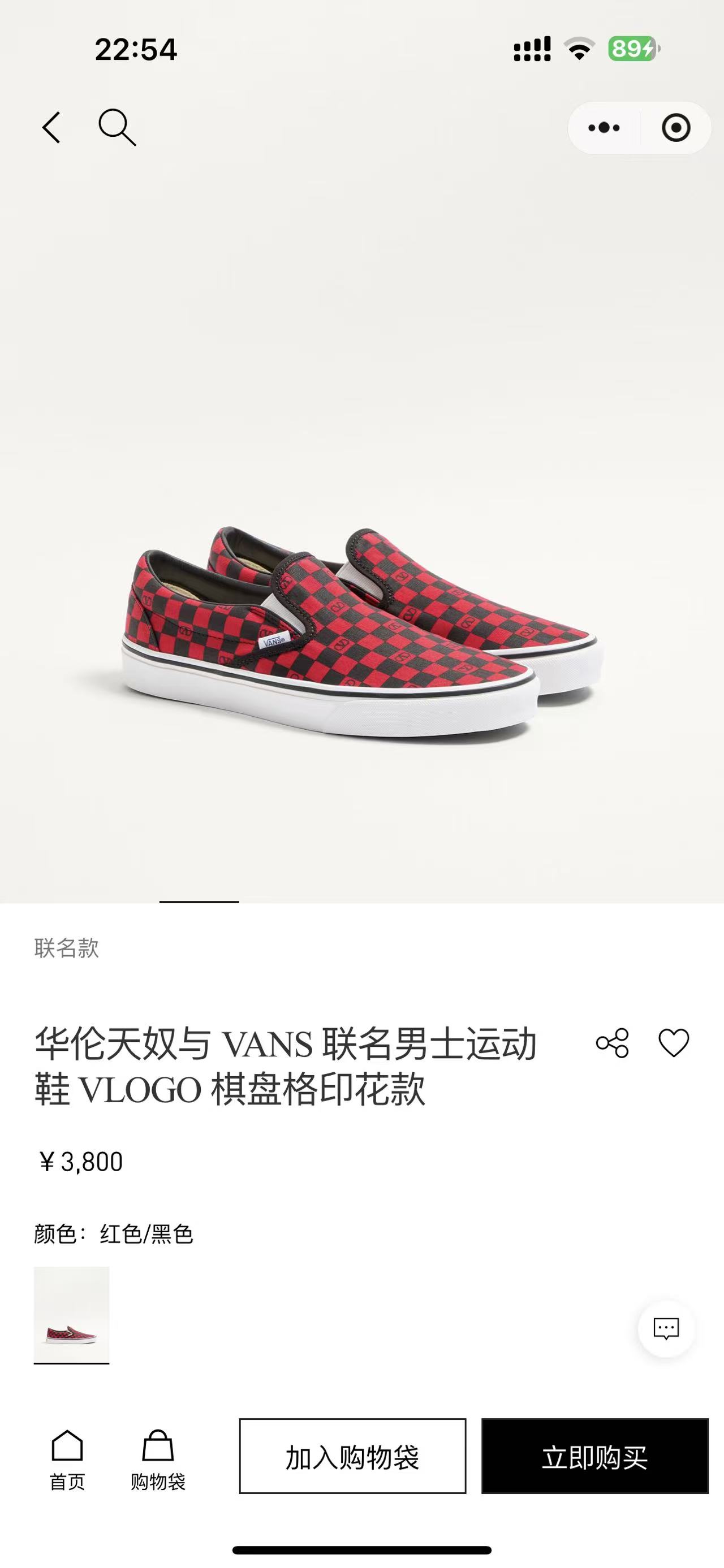Open customer service chat bubble

666,1328
